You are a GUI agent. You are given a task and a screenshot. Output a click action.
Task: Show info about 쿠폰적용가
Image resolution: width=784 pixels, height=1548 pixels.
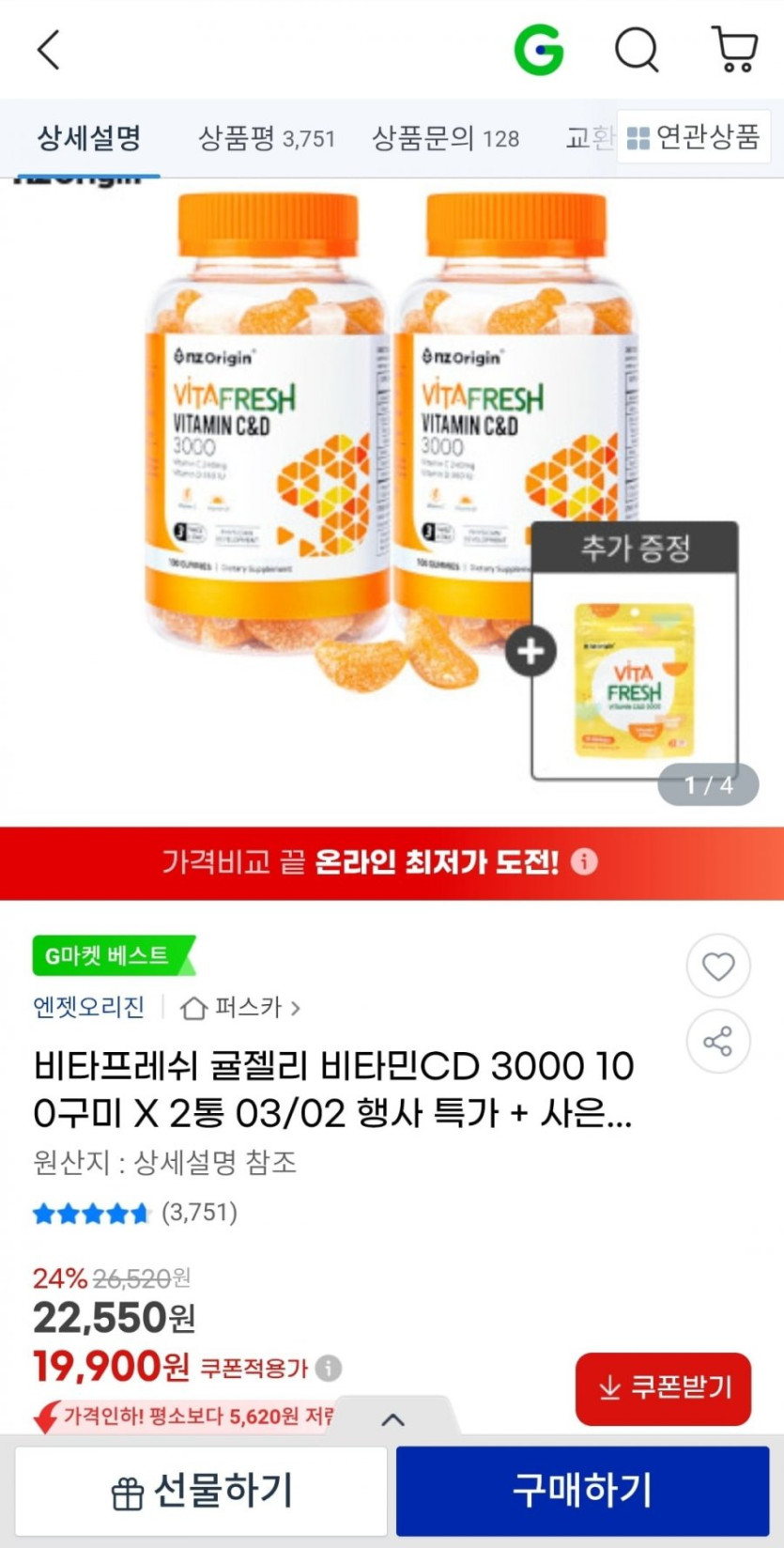coord(329,1368)
